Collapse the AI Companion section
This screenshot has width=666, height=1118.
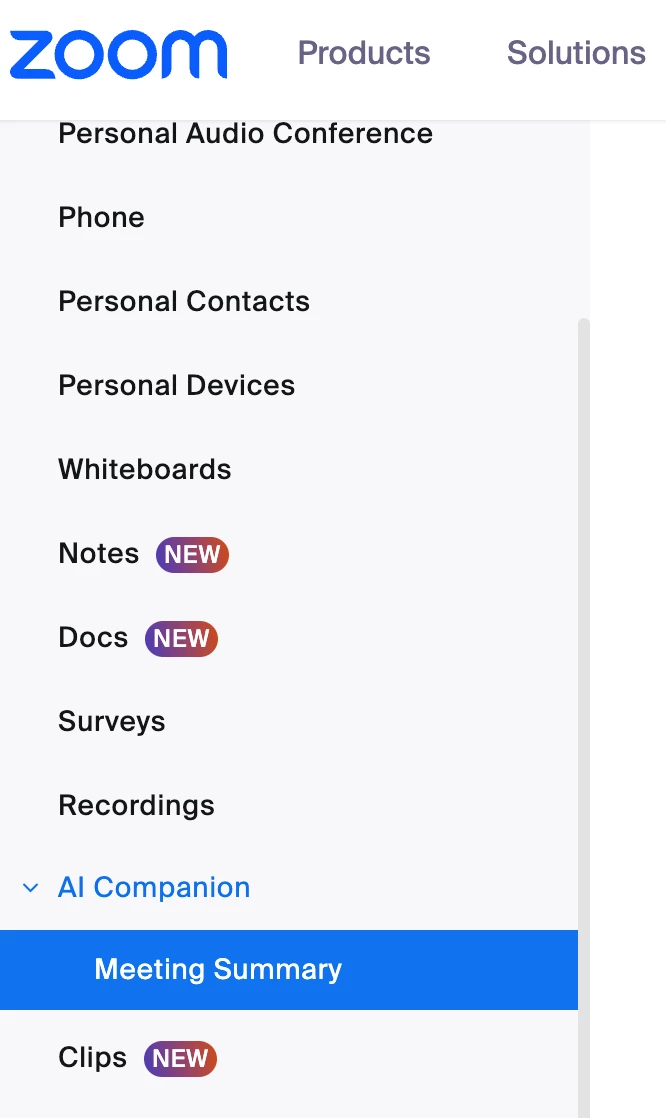[x=31, y=888]
